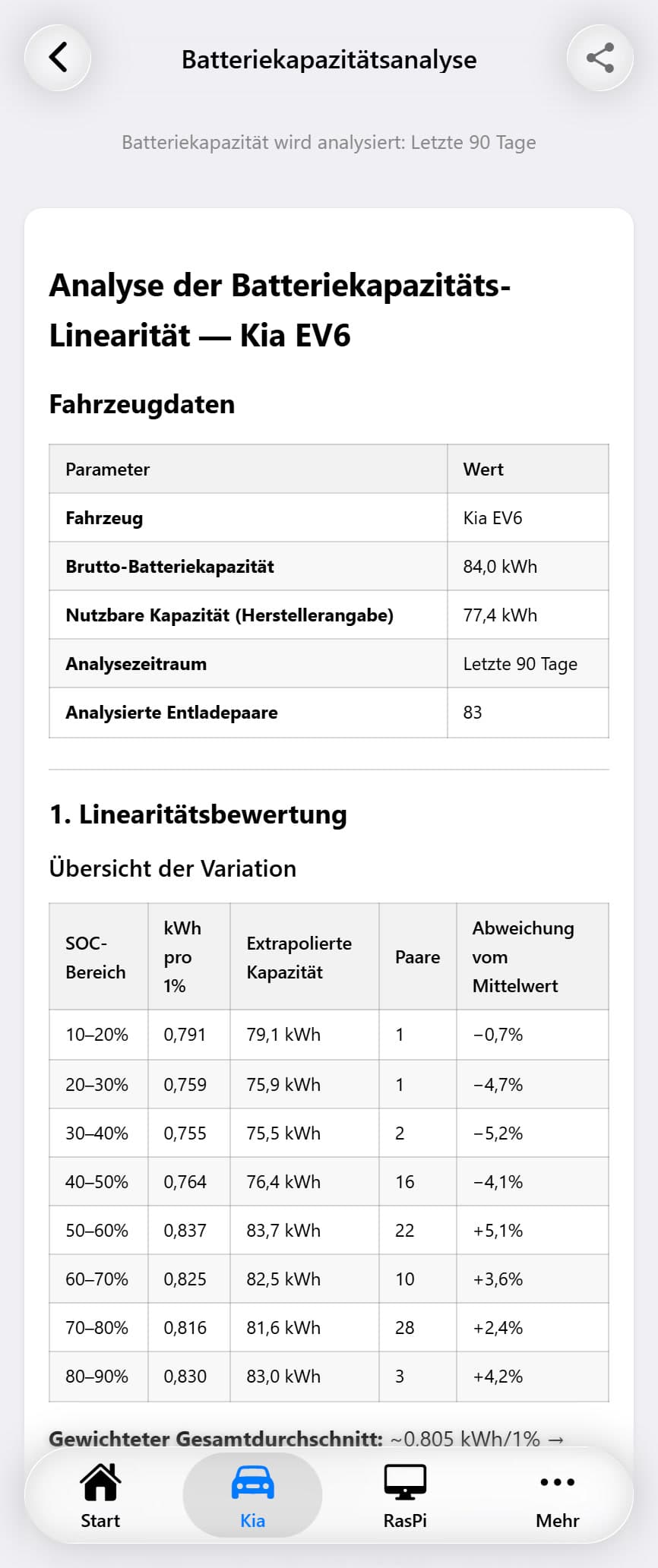Select the Brutto-Batteriekapazität value cell
This screenshot has height=1568, width=658.
pyautogui.click(x=500, y=566)
